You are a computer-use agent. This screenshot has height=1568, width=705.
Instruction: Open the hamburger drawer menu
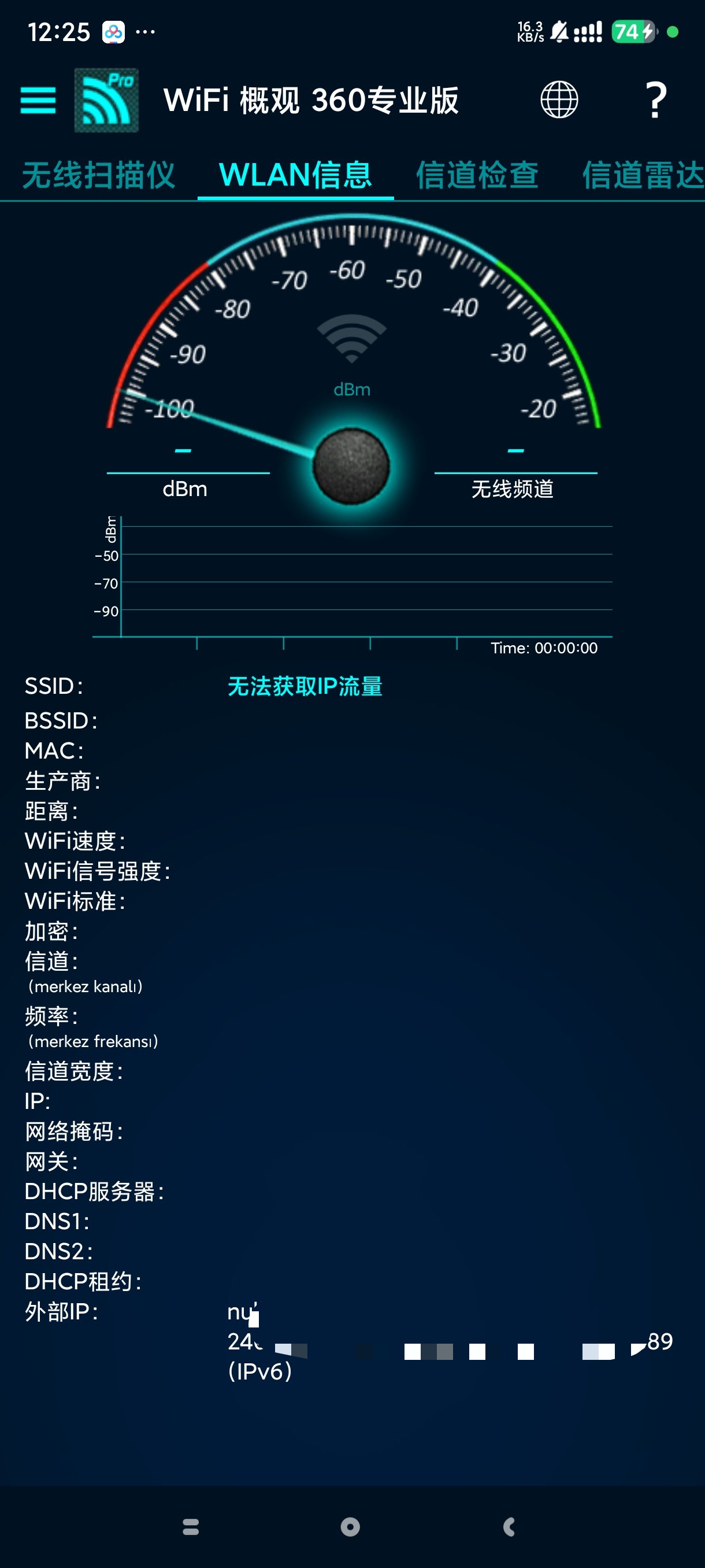38,101
